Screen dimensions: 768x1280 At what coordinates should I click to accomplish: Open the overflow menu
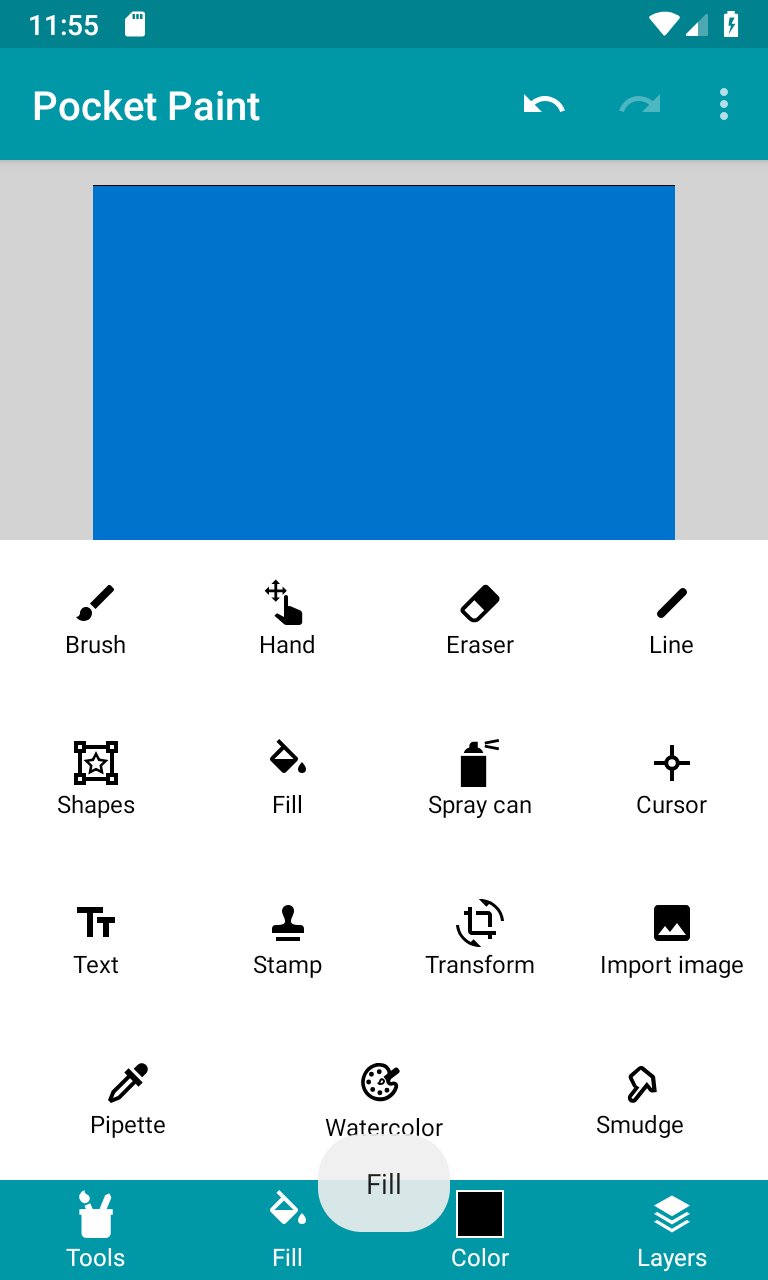[723, 104]
